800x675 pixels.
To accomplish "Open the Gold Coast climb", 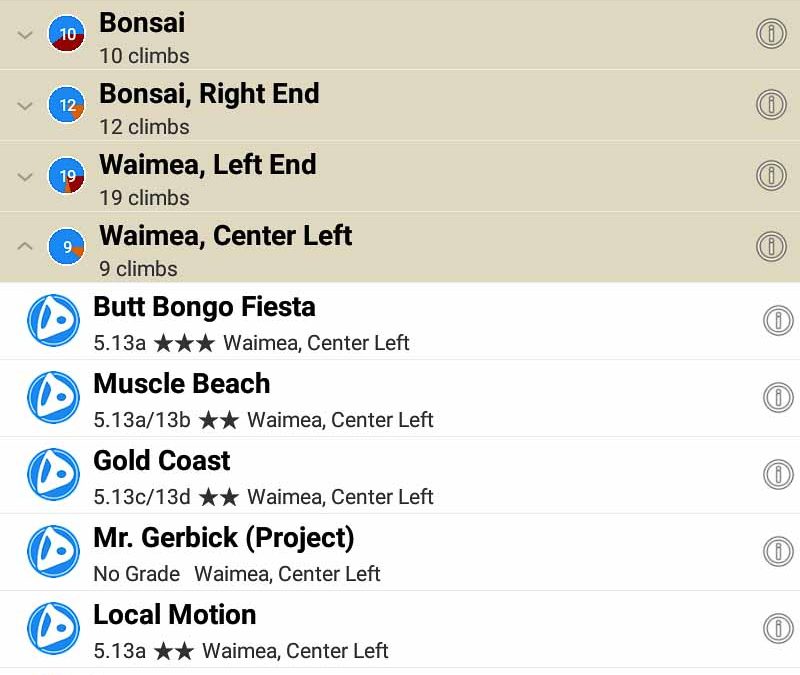I will click(x=162, y=462).
